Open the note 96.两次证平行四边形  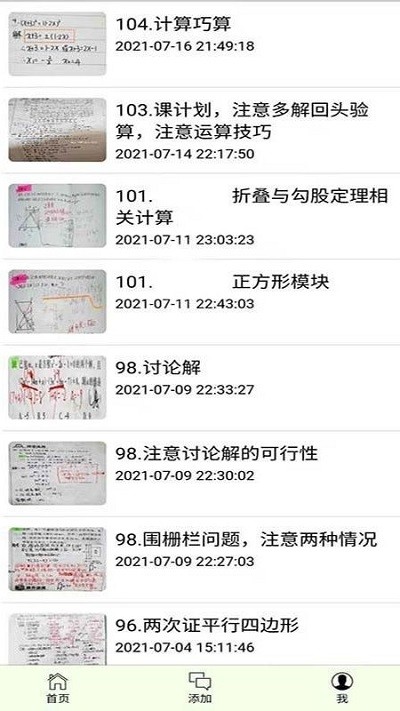click(200, 635)
